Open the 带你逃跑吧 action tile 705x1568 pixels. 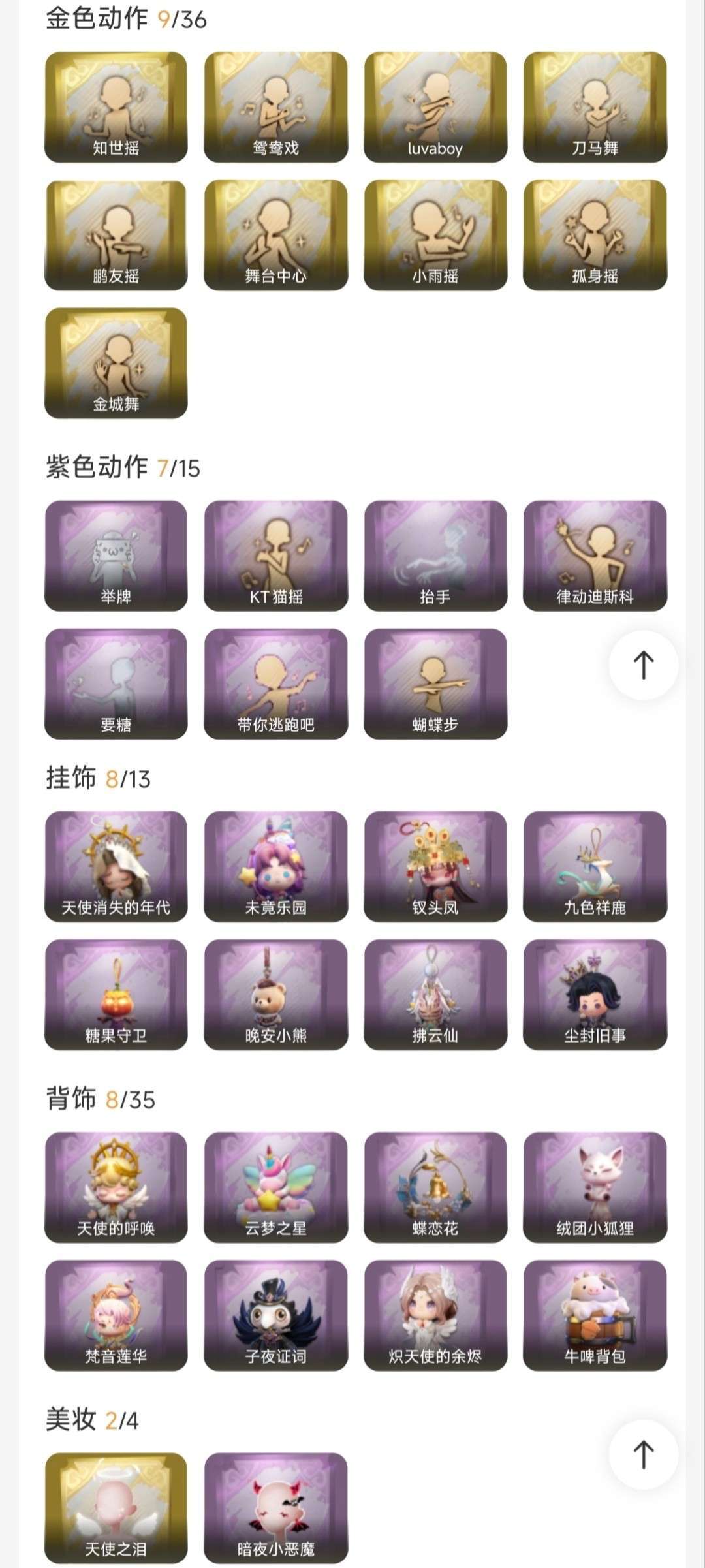(x=275, y=683)
